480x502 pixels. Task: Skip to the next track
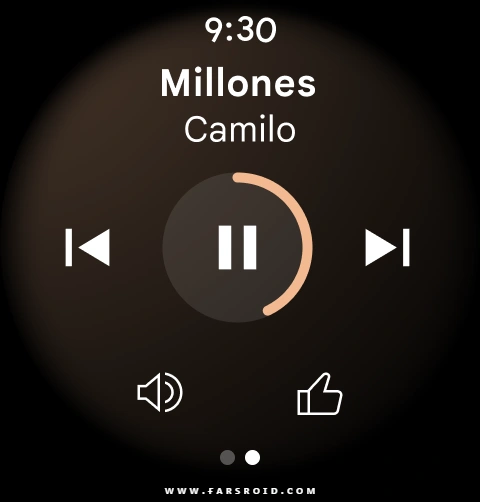(x=387, y=247)
